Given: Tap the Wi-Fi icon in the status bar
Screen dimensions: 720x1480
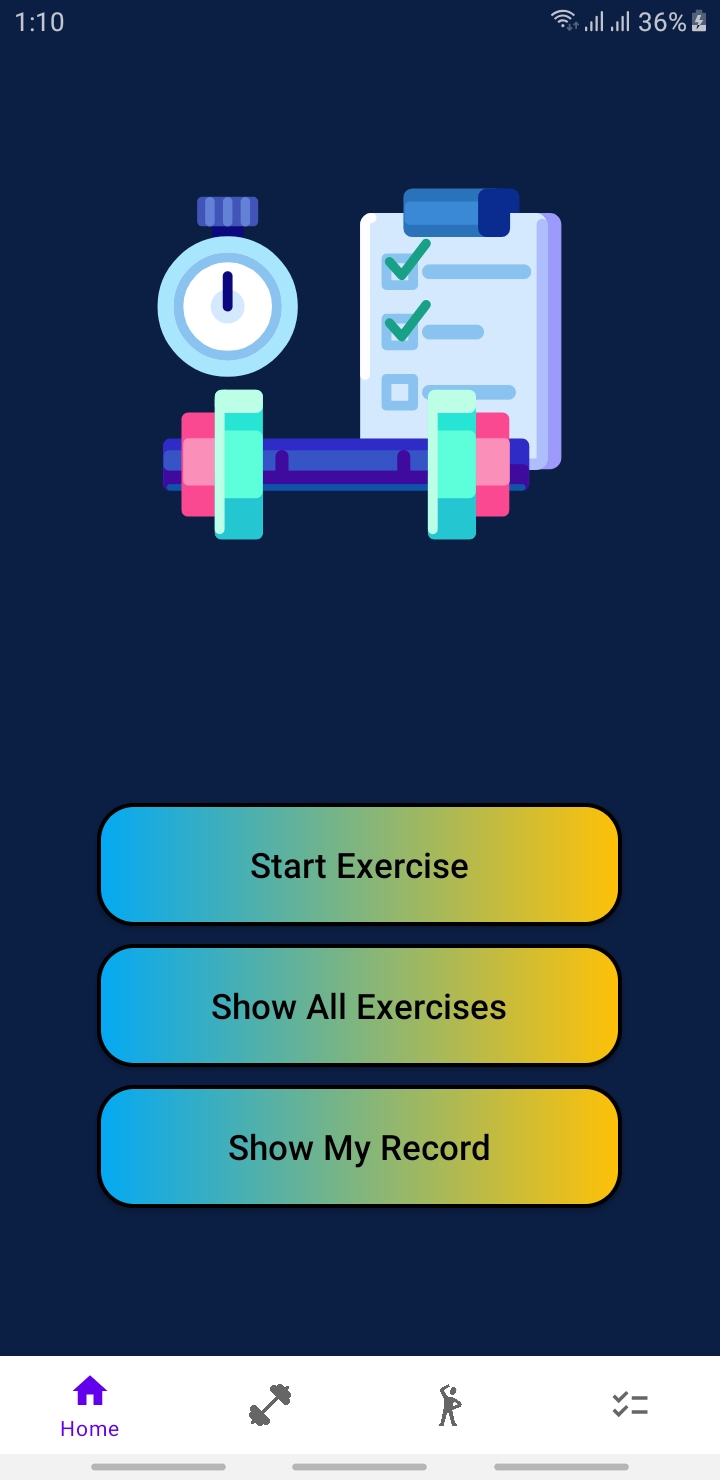Looking at the screenshot, I should (x=562, y=18).
